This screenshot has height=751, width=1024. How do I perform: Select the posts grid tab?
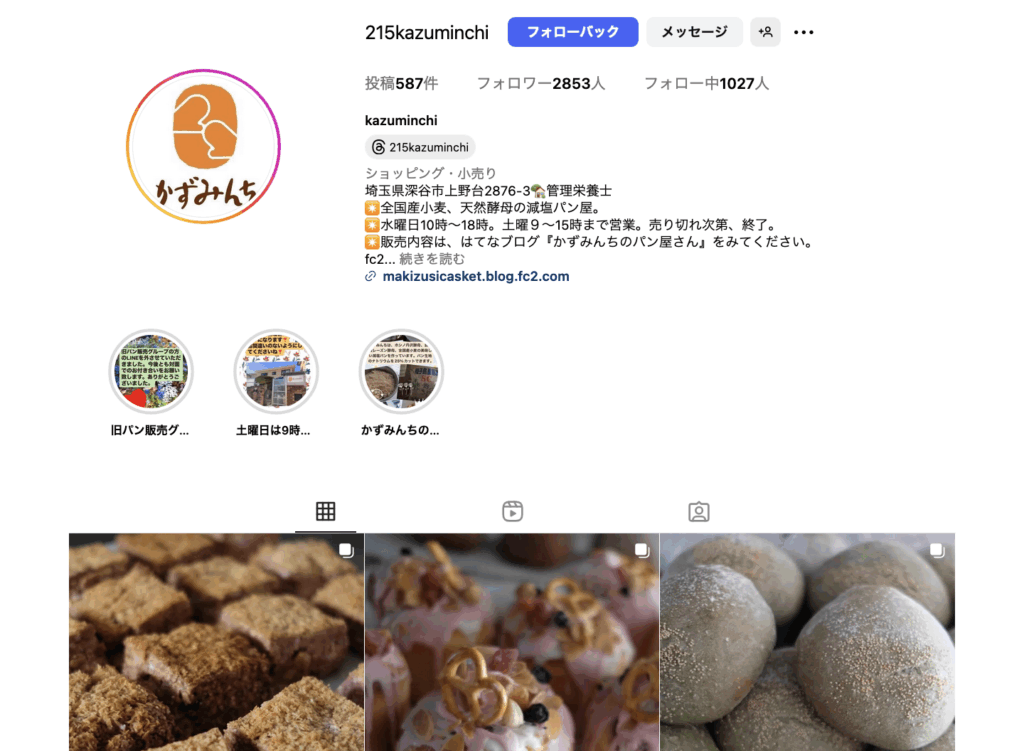325,512
